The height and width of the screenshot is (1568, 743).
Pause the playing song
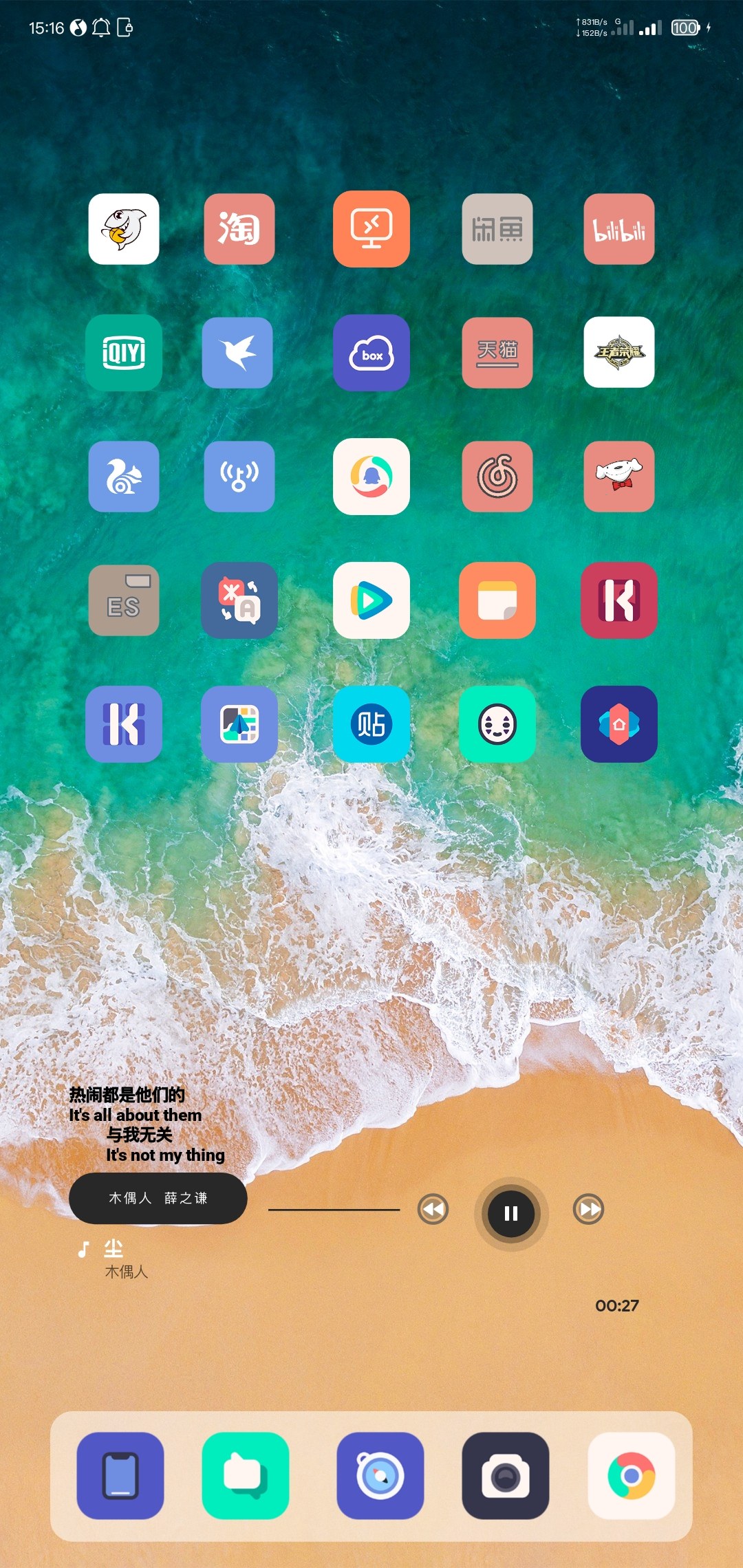(510, 1213)
